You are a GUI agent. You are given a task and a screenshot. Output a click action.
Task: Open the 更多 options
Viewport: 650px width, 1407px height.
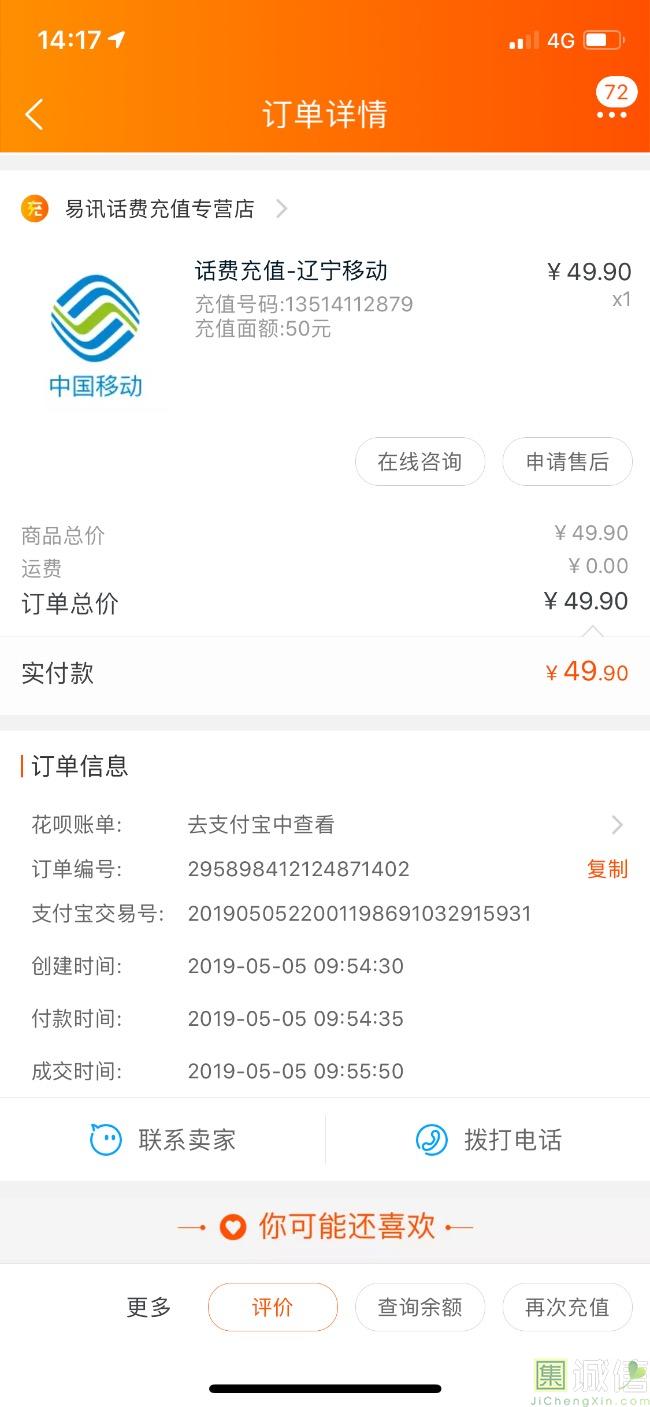pyautogui.click(x=149, y=1307)
